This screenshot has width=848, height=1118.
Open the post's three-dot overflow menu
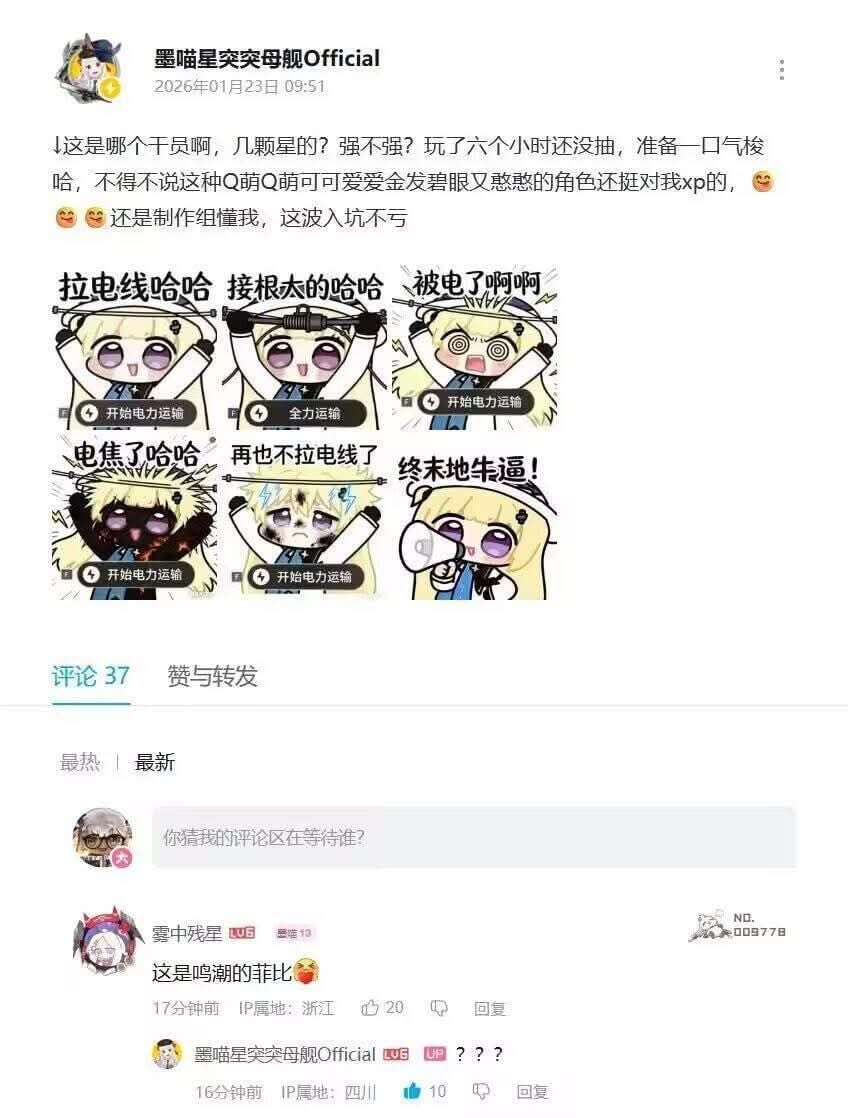pyautogui.click(x=781, y=70)
